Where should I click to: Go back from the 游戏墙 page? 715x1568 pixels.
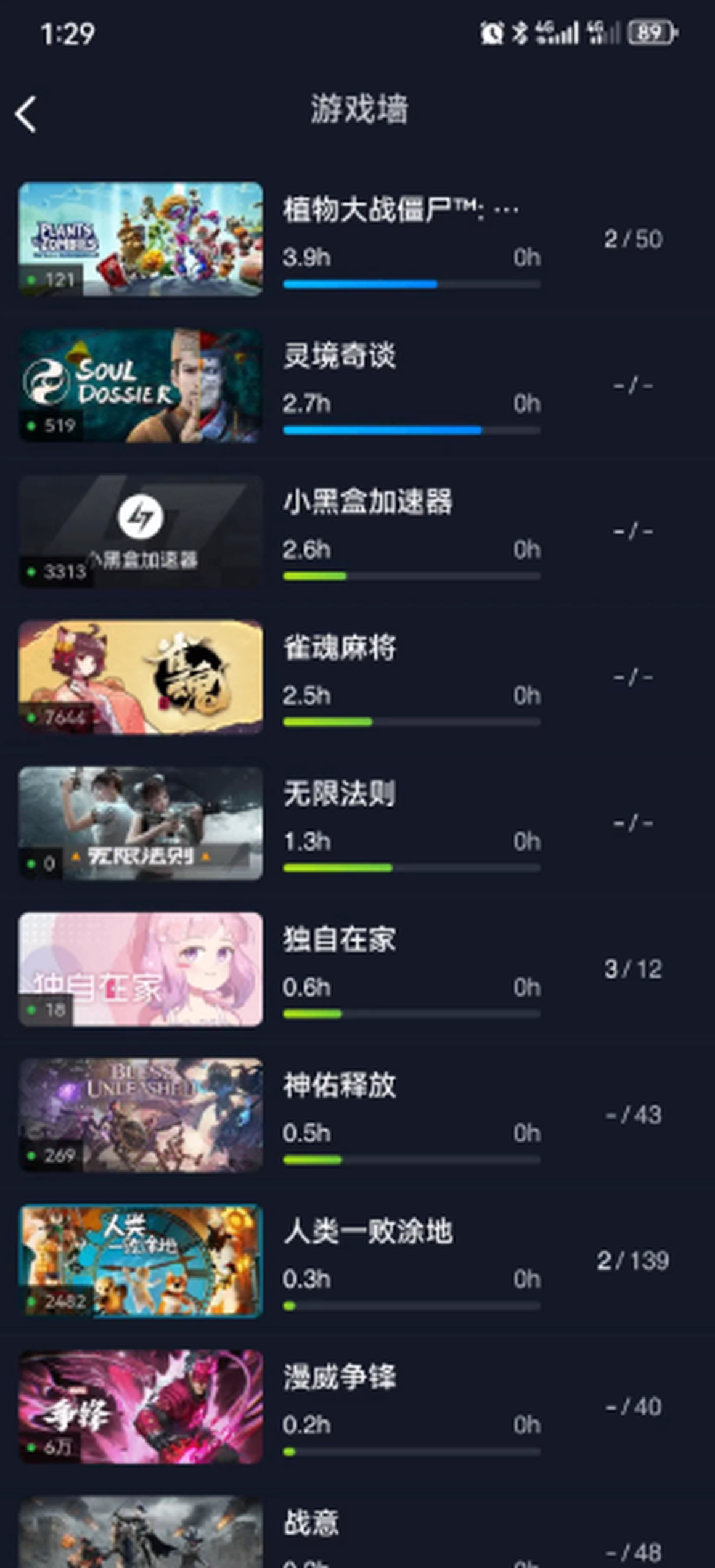point(26,115)
